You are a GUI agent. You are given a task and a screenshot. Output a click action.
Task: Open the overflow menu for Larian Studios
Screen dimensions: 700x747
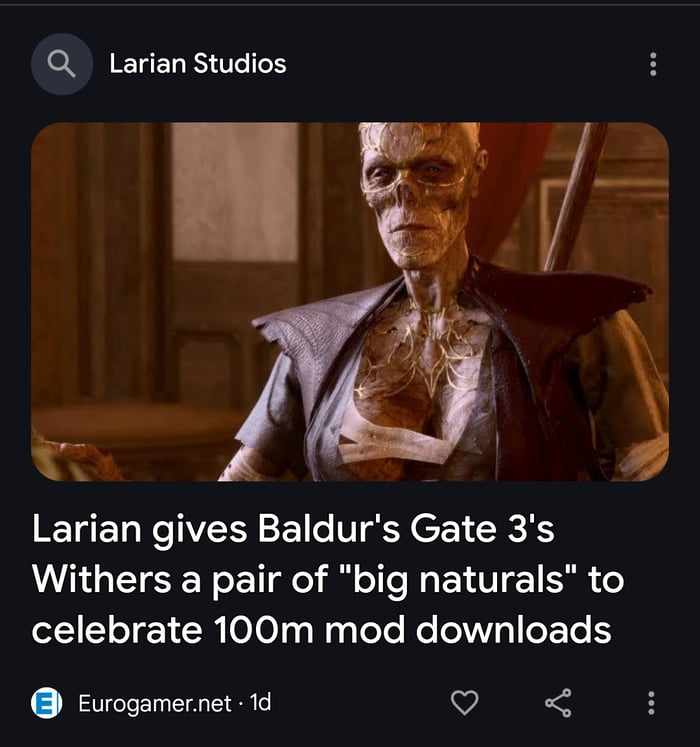(653, 65)
